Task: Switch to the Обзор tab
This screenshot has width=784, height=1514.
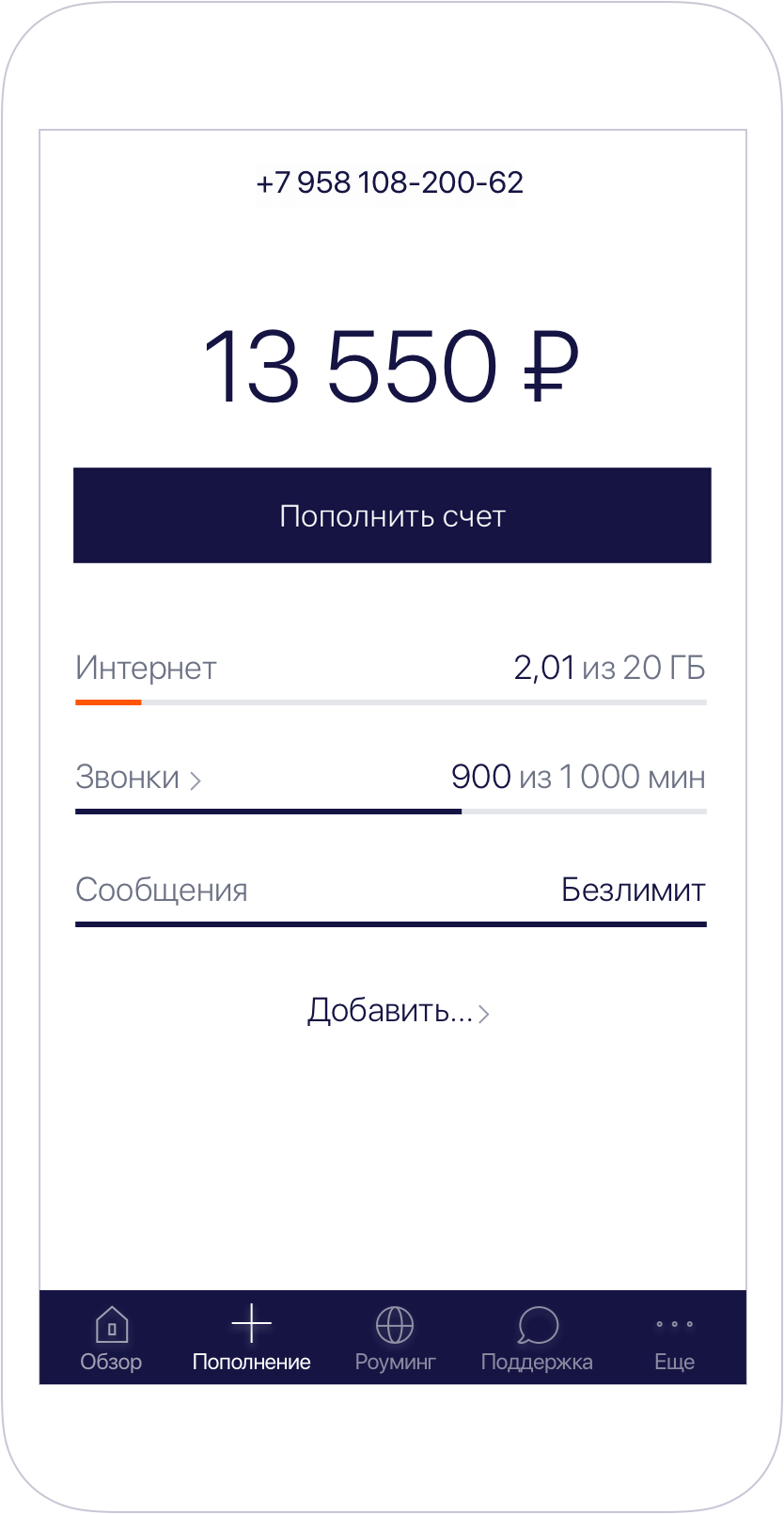Action: (111, 1338)
